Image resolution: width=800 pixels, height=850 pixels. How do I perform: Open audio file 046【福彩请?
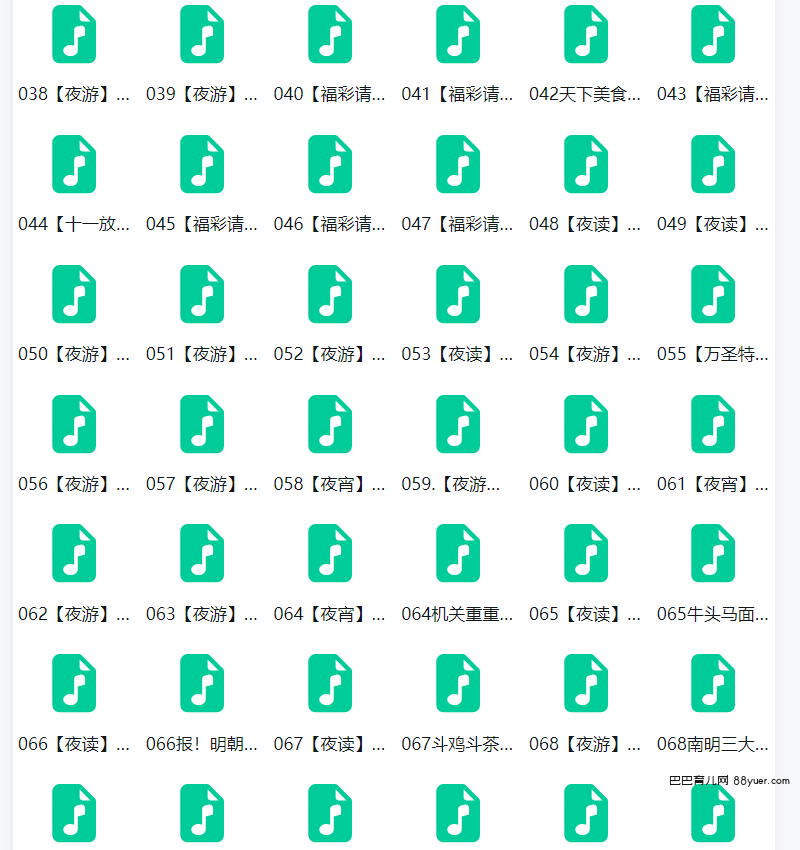point(330,165)
